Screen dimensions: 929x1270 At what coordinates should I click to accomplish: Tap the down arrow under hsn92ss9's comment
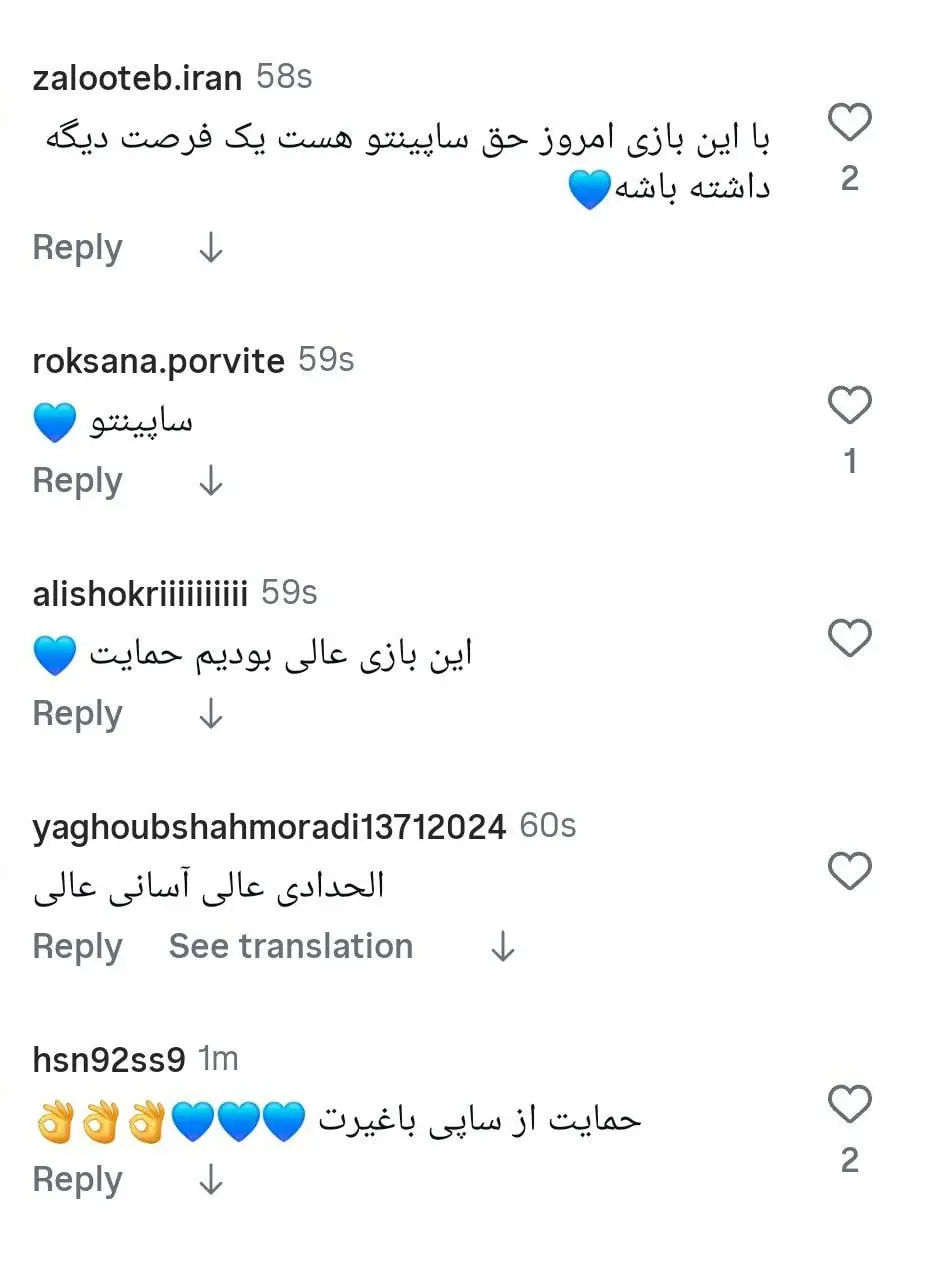click(210, 1180)
